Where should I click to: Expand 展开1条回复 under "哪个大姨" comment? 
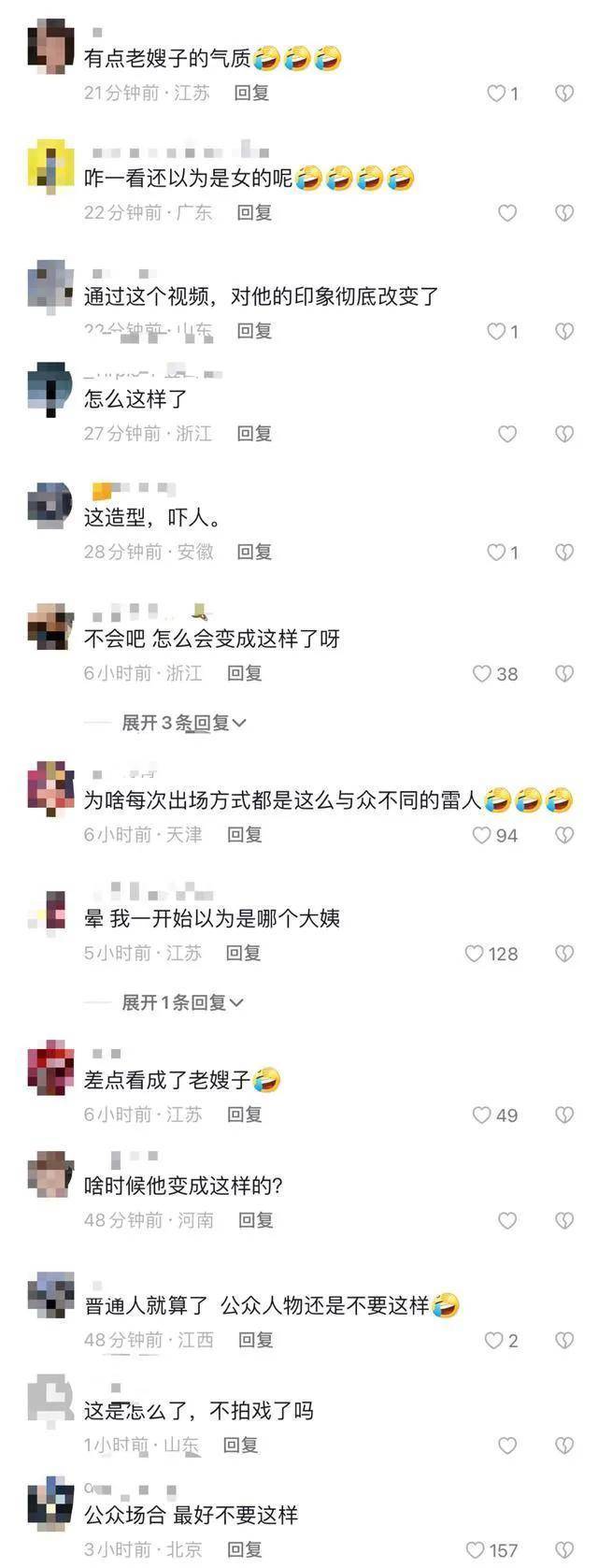(182, 1002)
